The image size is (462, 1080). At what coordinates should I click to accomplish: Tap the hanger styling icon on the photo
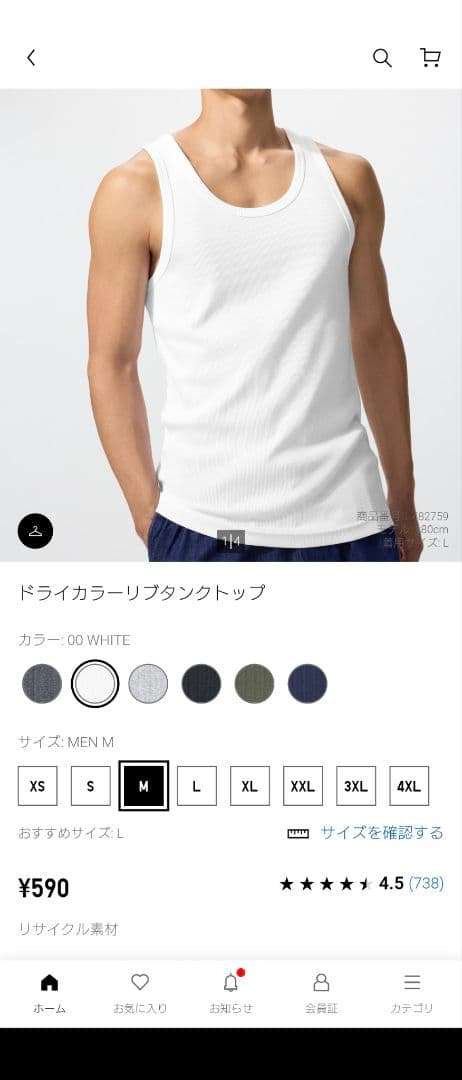click(x=35, y=531)
